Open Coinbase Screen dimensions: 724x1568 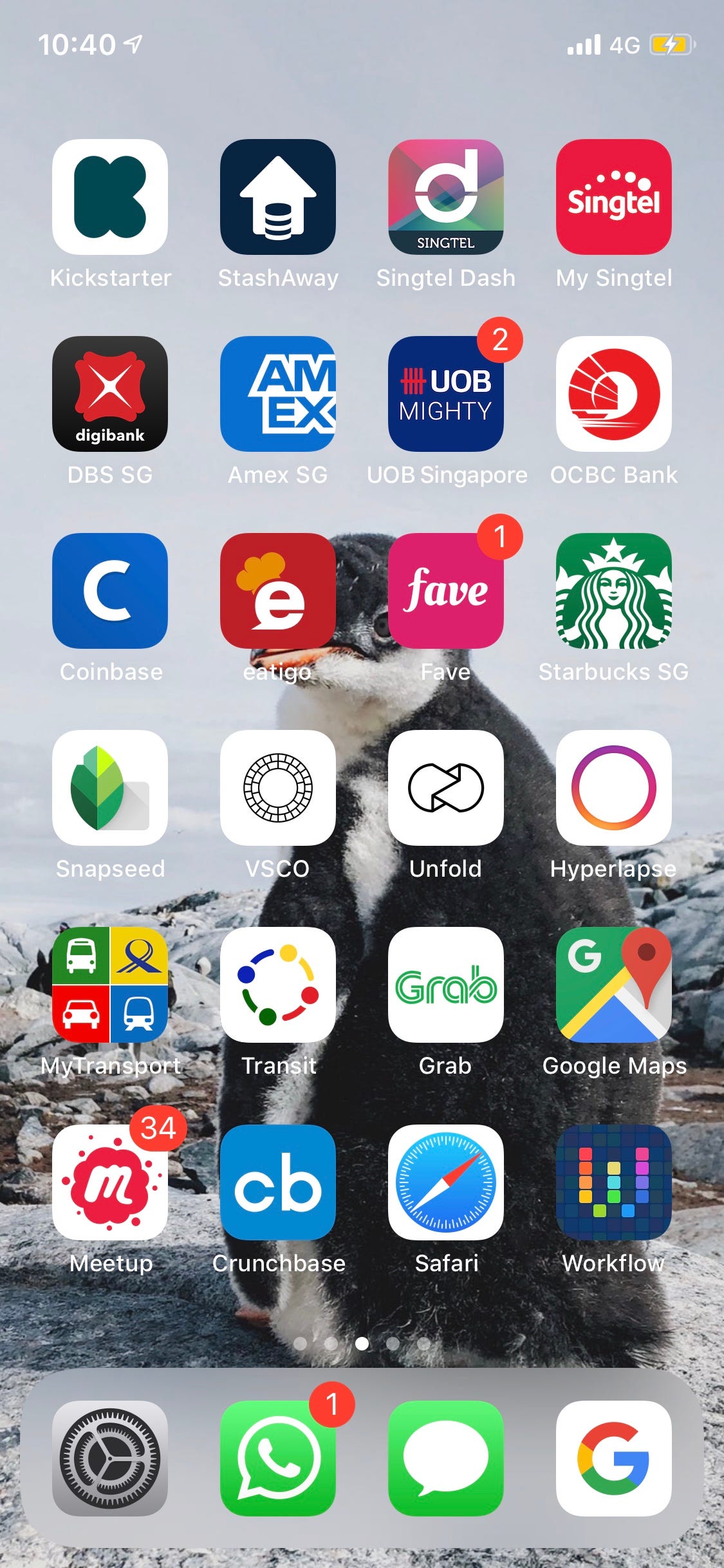coord(110,591)
